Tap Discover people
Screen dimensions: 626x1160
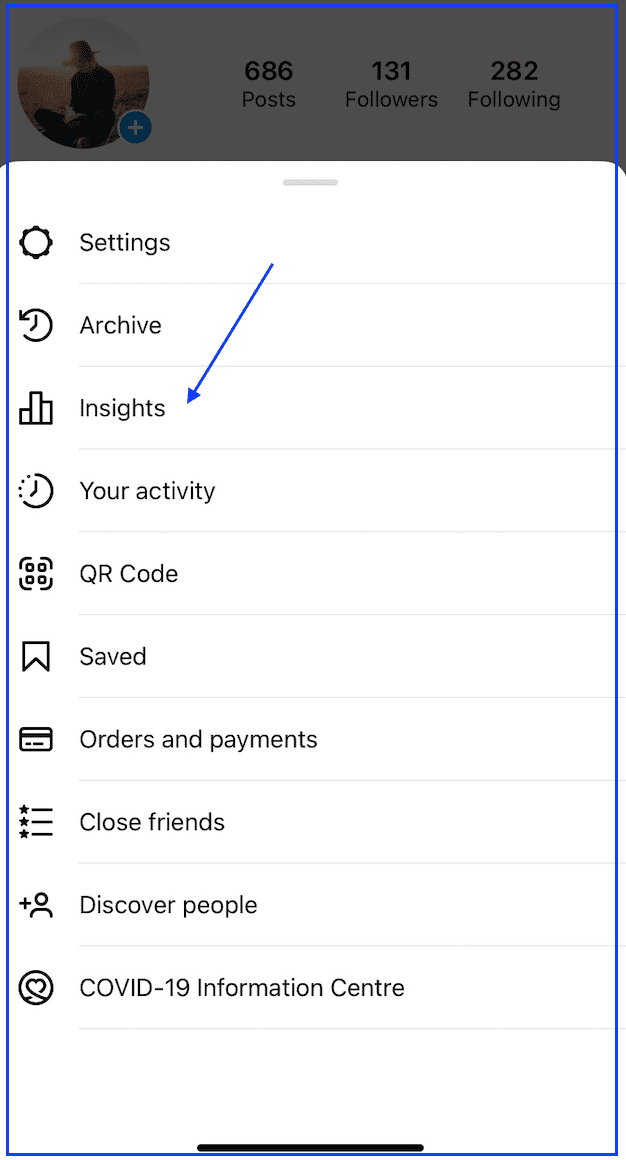point(313,906)
